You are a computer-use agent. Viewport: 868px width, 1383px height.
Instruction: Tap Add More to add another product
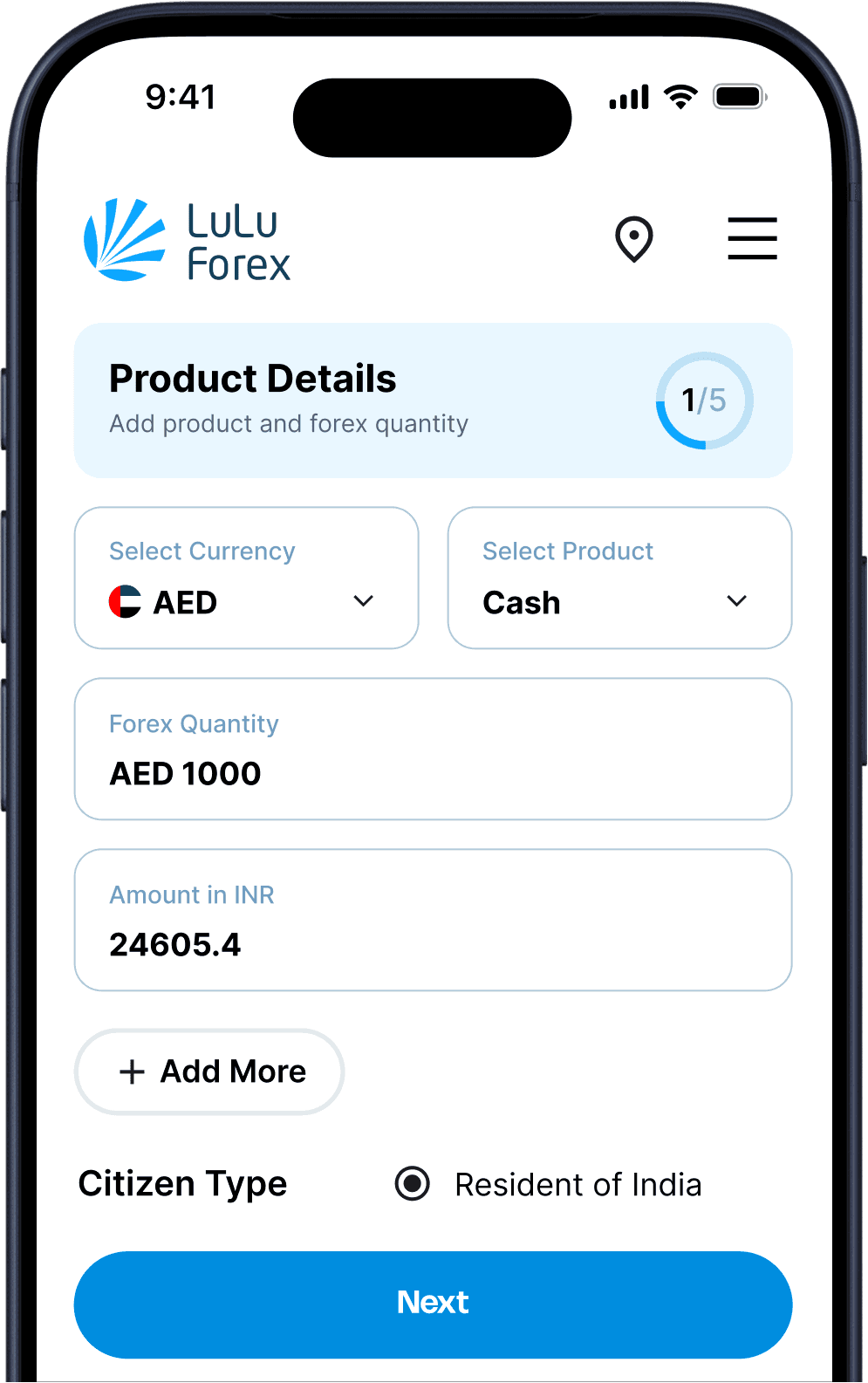tap(209, 1071)
